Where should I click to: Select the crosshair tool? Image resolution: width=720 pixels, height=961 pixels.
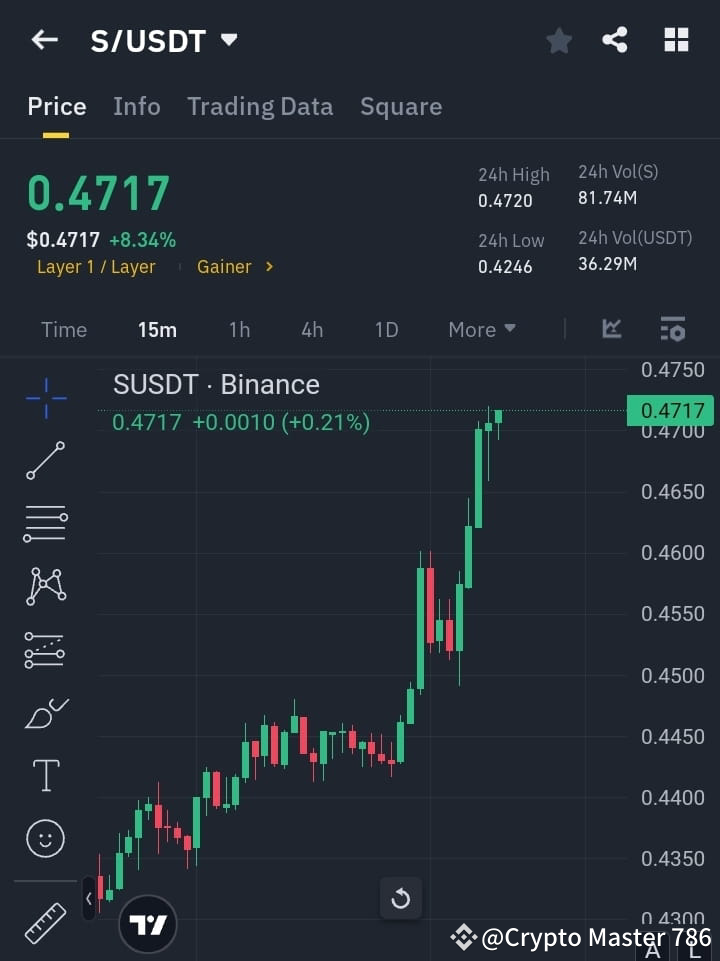pos(45,398)
